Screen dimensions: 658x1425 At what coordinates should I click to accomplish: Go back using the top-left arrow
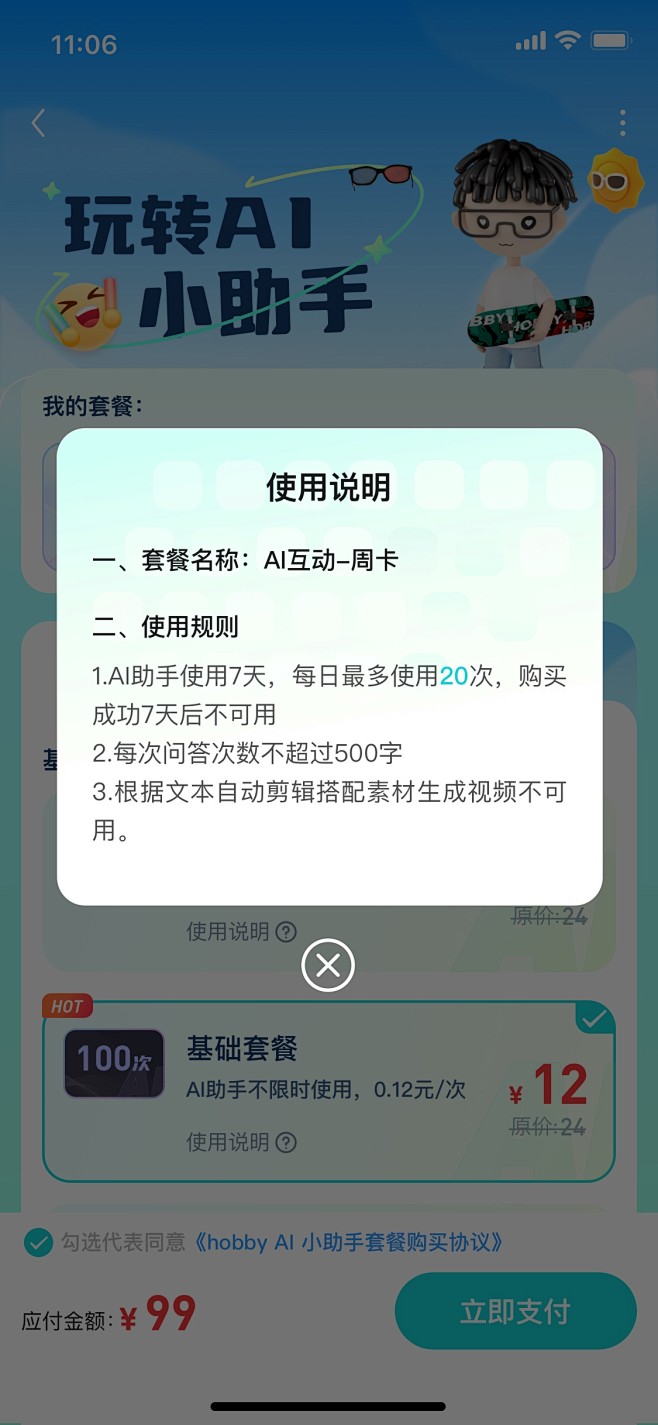[x=38, y=123]
